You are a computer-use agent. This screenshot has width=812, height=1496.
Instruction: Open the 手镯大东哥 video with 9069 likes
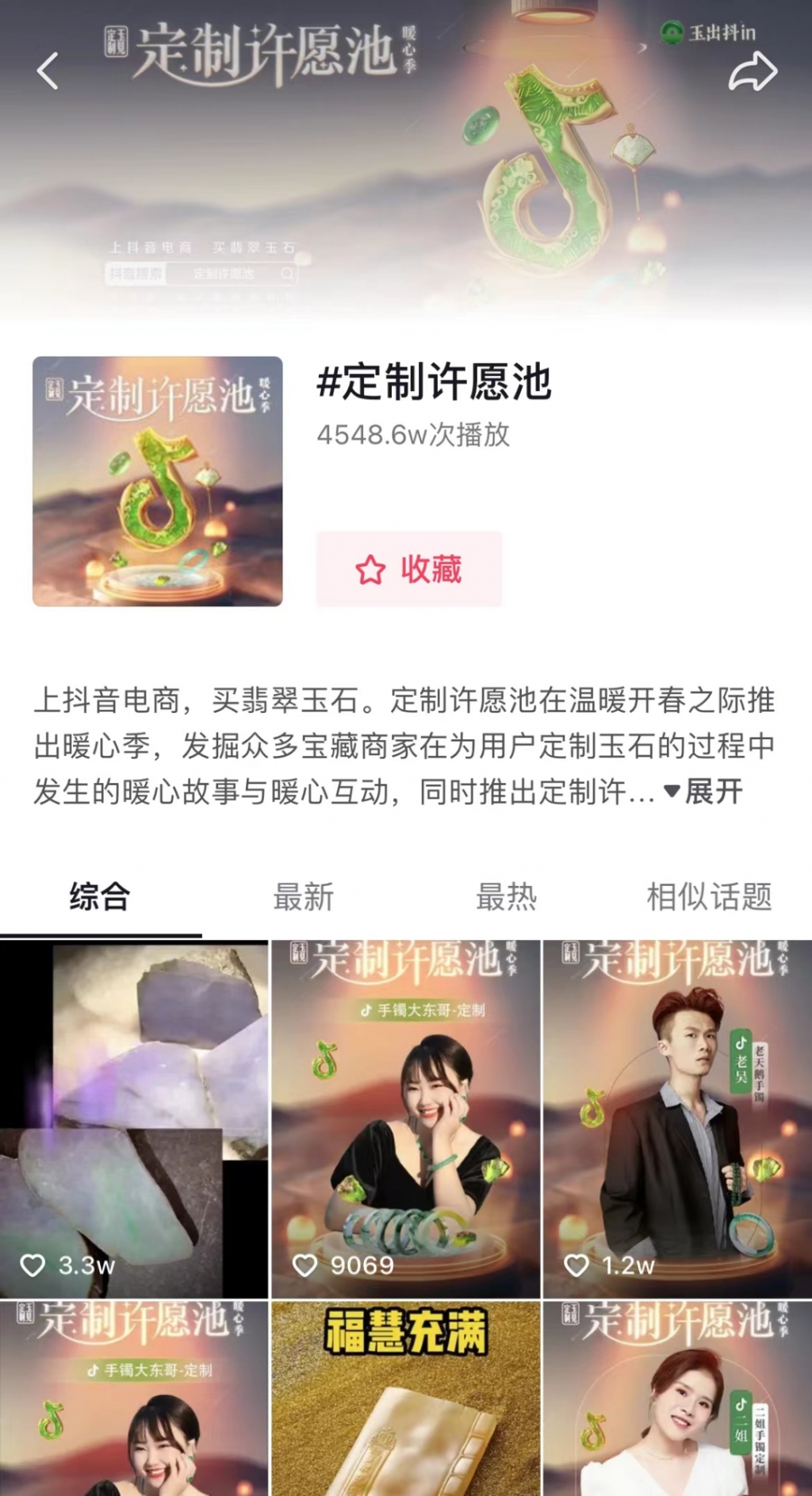(405, 1118)
